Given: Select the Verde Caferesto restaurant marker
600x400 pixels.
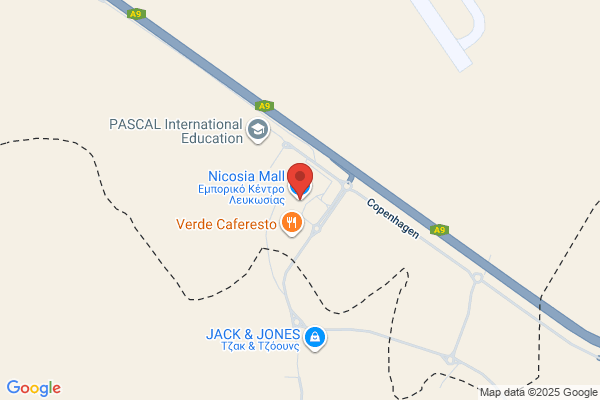Looking at the screenshot, I should 292,224.
